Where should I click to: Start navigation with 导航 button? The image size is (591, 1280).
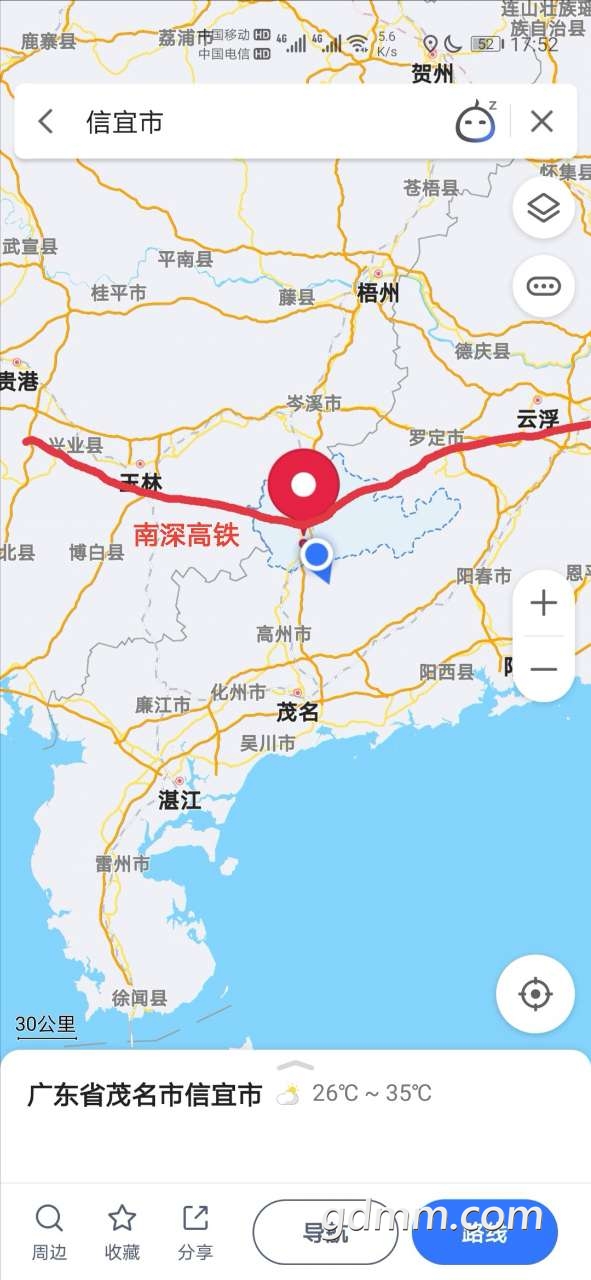(x=325, y=1232)
